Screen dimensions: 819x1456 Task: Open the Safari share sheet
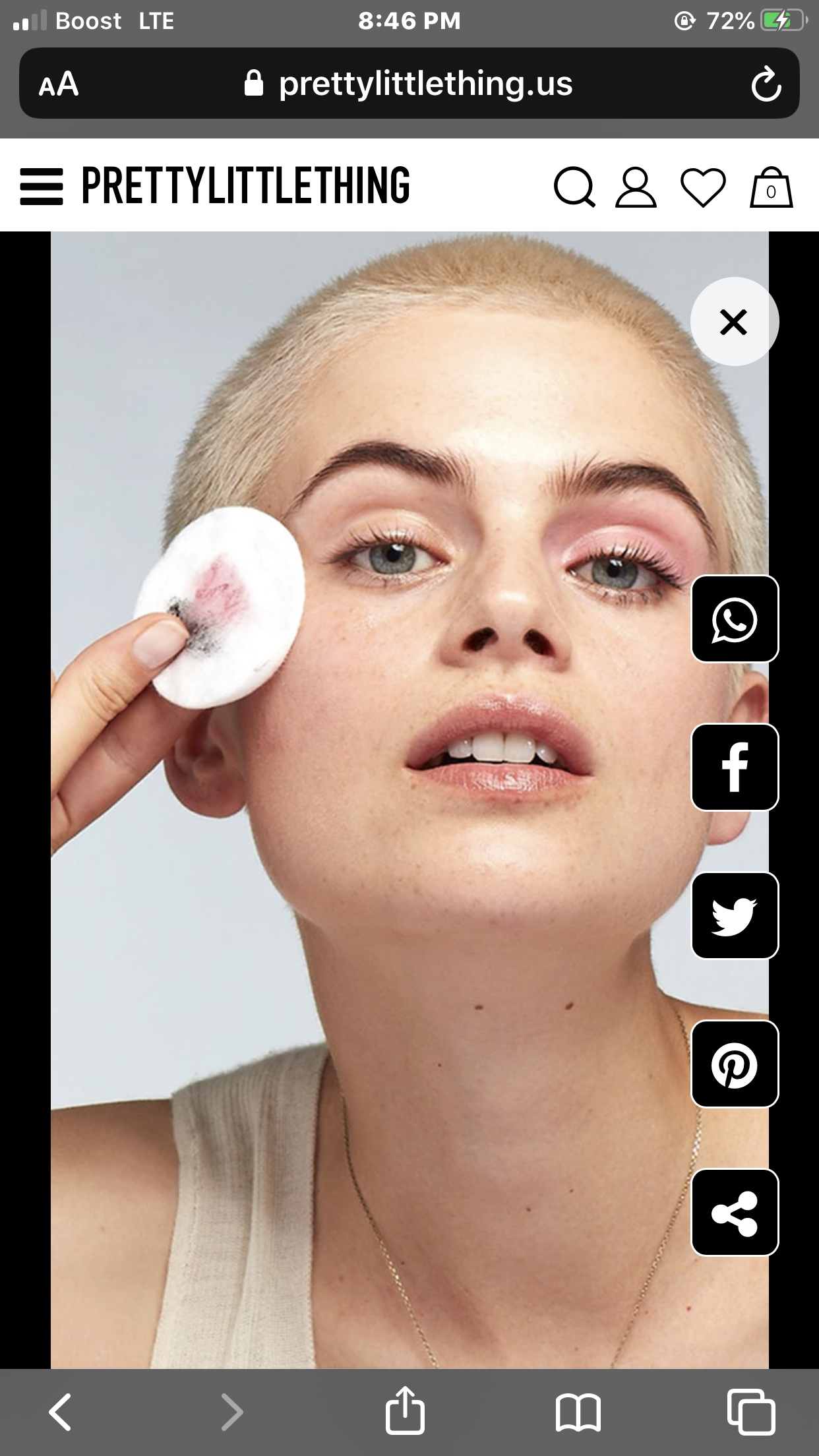pos(405,1410)
